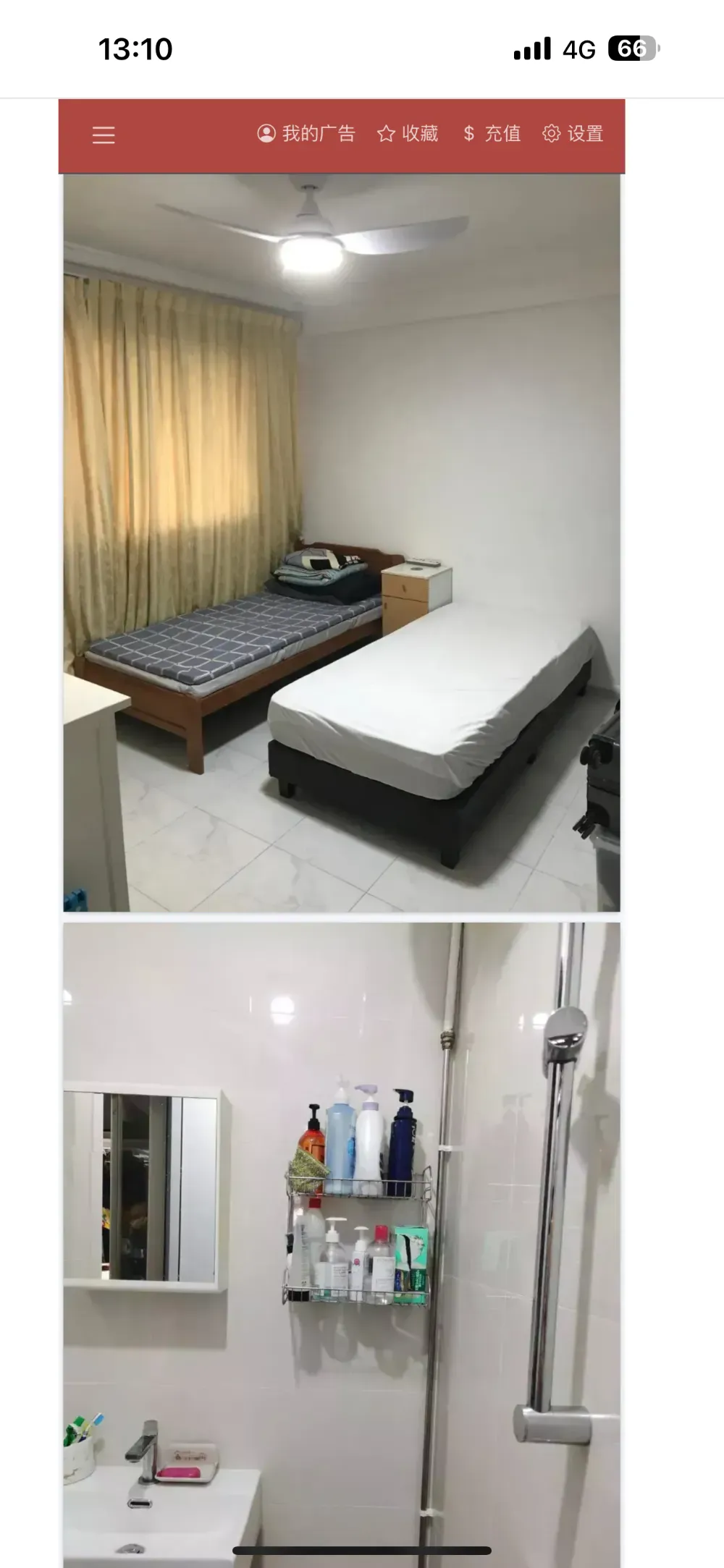
Task: Open 收藏 favorites
Action: (408, 134)
